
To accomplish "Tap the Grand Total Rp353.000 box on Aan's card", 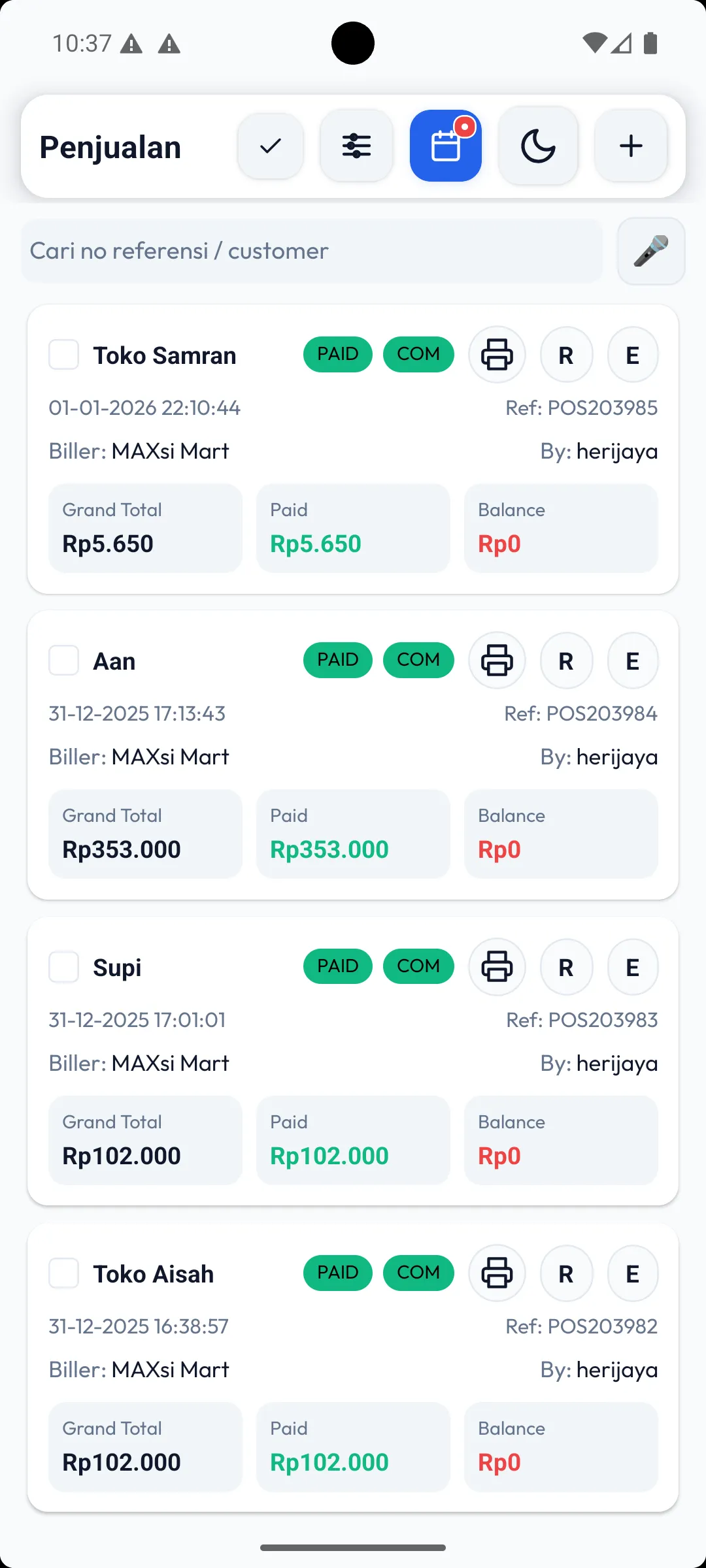I will 145,834.
